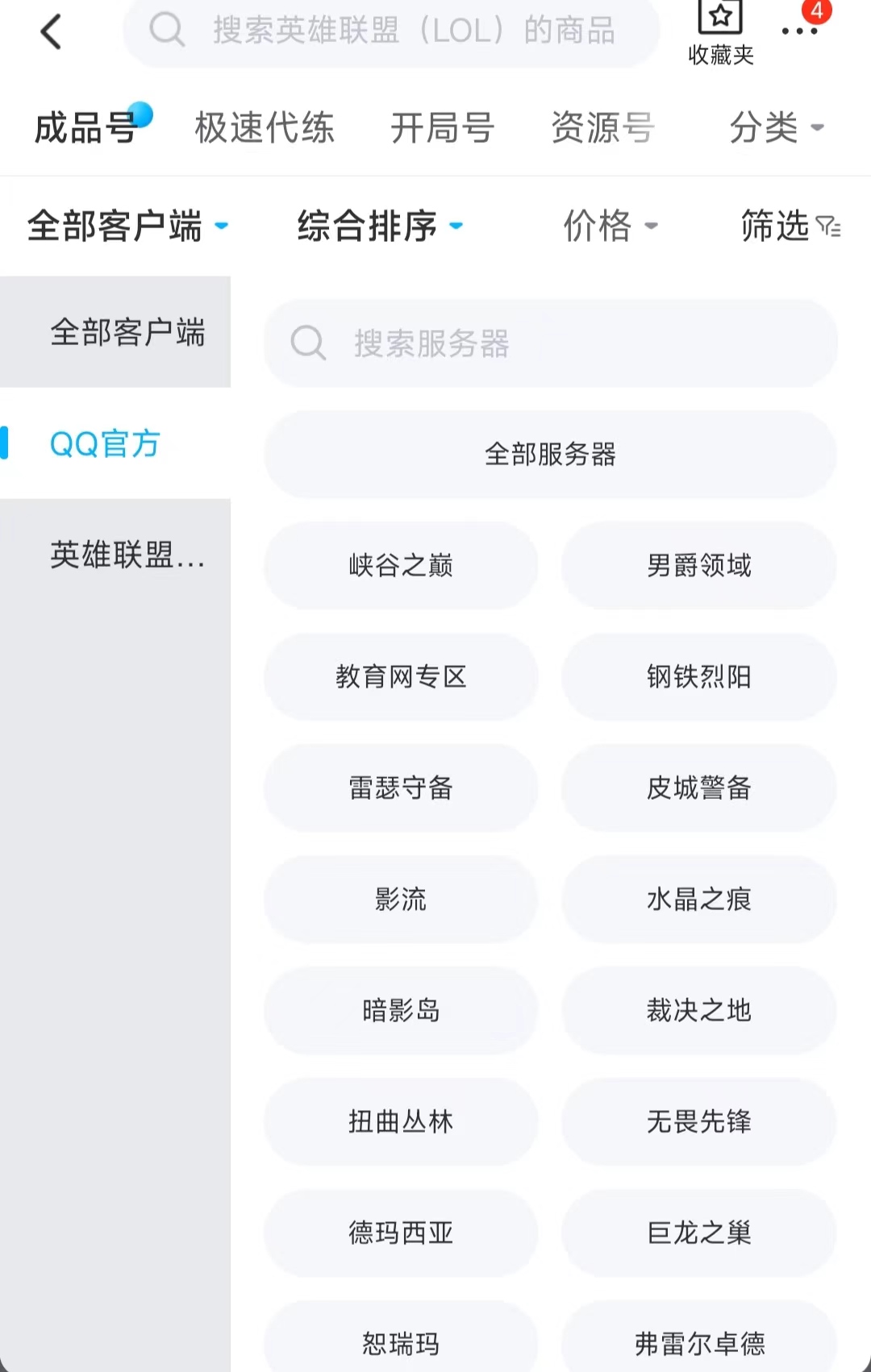
Task: Tap the 搜索服务器 server search field
Action: tap(550, 343)
